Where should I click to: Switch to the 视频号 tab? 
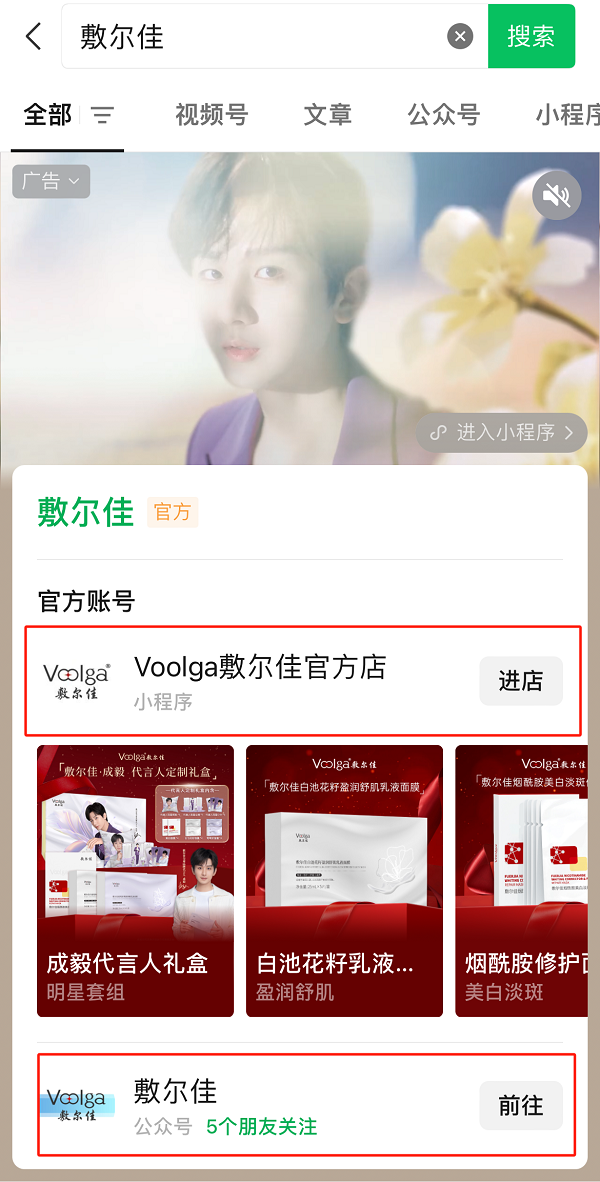point(211,115)
